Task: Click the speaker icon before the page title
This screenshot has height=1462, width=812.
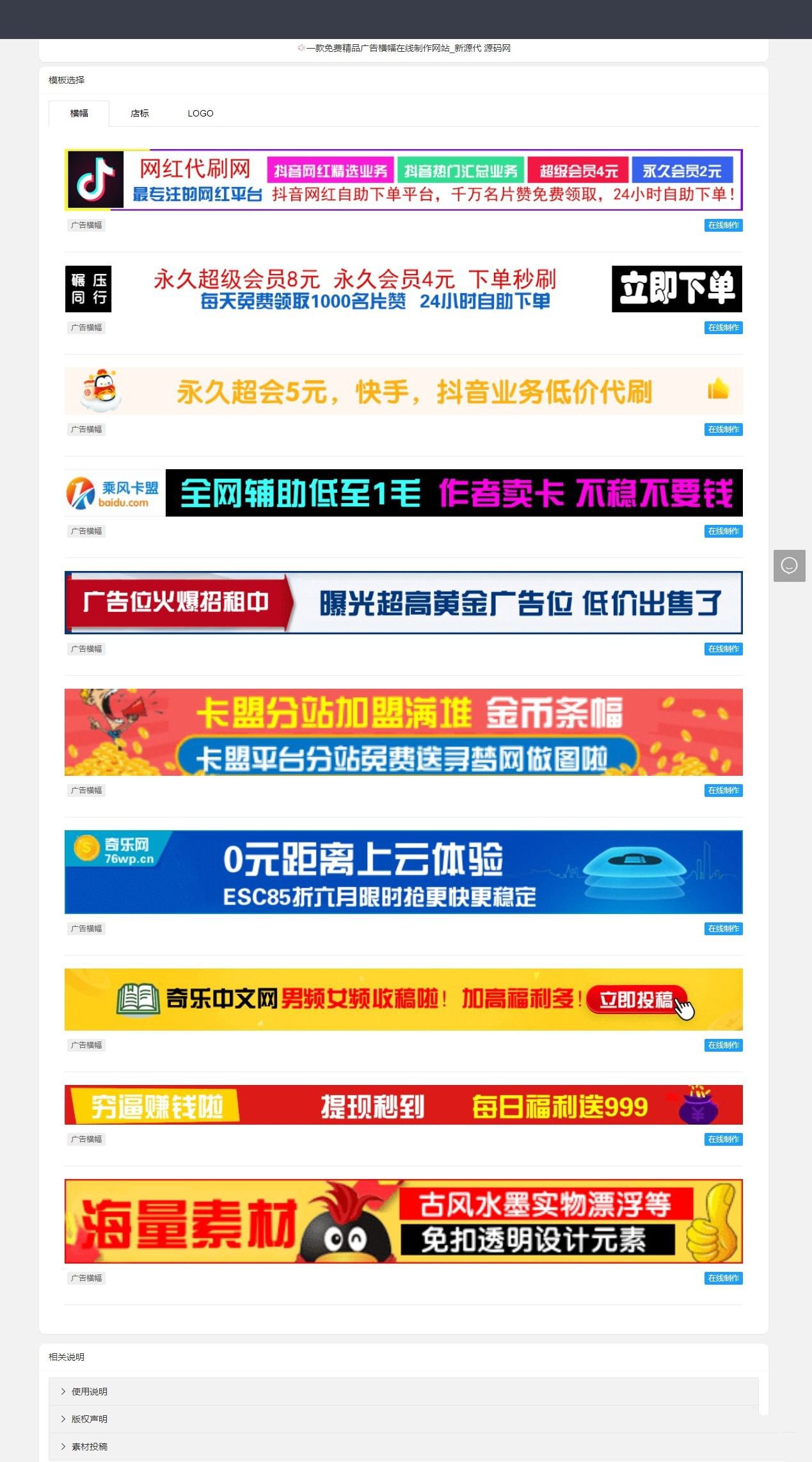Action: pyautogui.click(x=301, y=47)
